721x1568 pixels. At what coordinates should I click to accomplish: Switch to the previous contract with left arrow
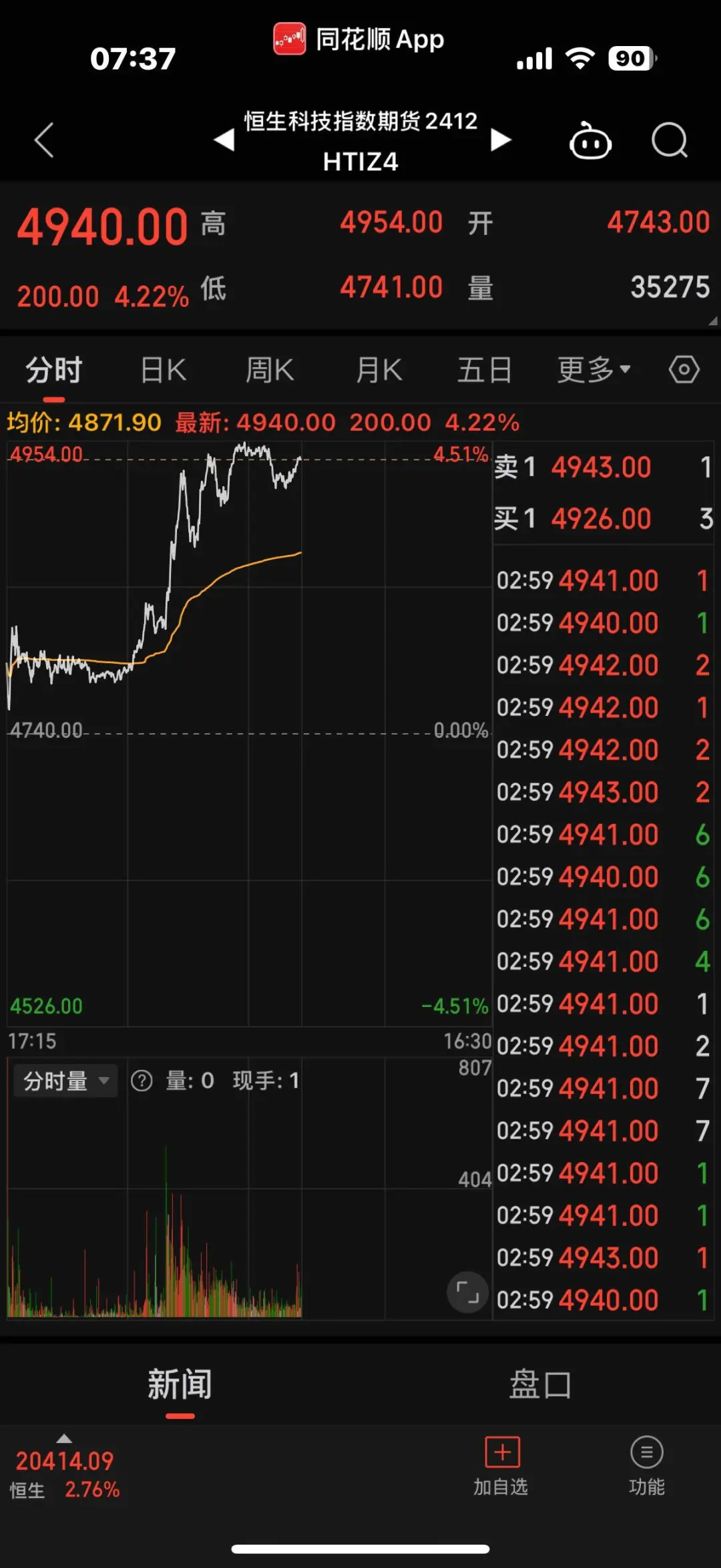click(224, 140)
